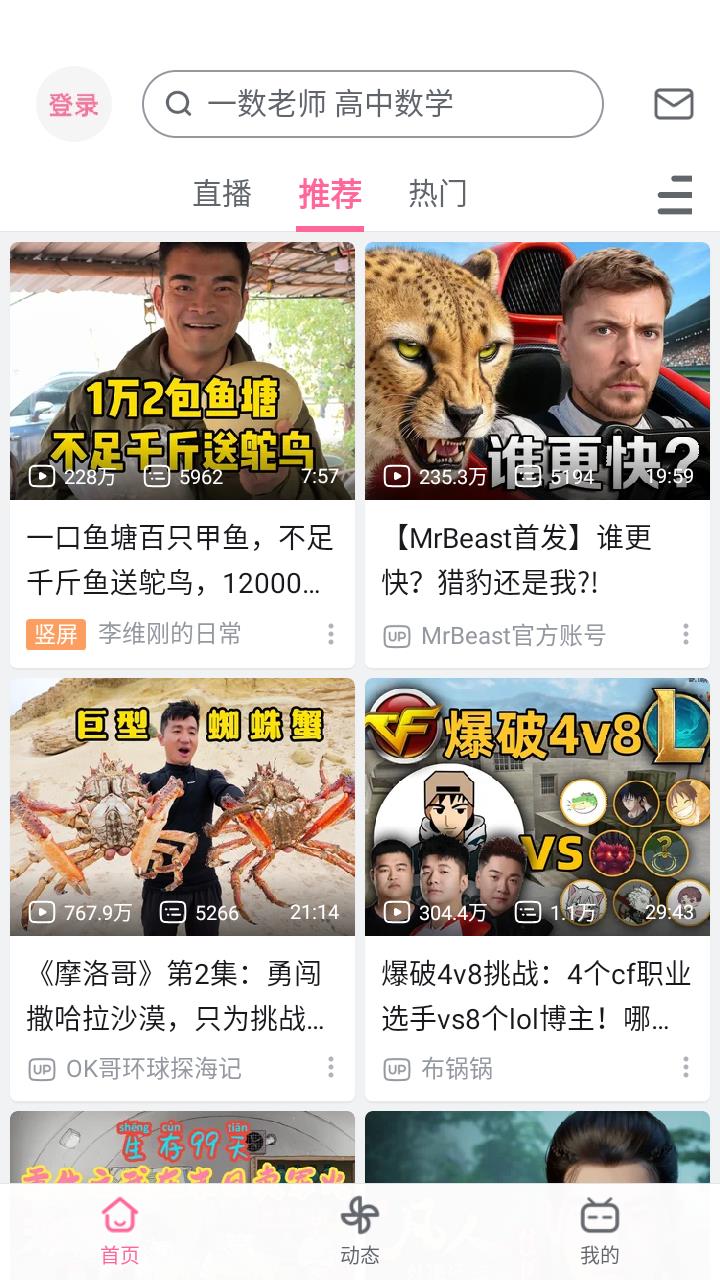Open the 我的 tab
The width and height of the screenshot is (720, 1280).
[600, 1232]
